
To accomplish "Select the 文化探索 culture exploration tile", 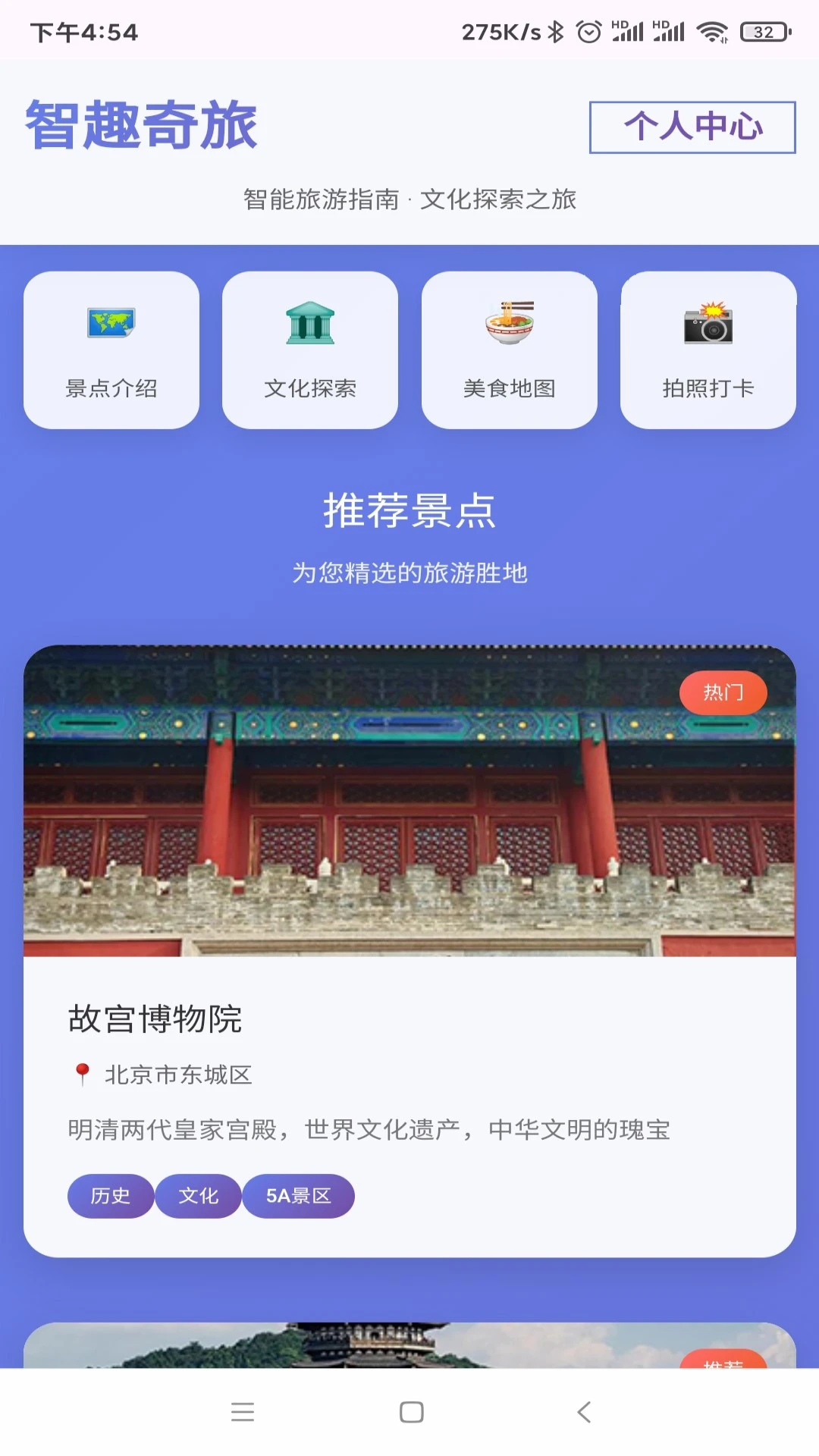I will tap(310, 350).
